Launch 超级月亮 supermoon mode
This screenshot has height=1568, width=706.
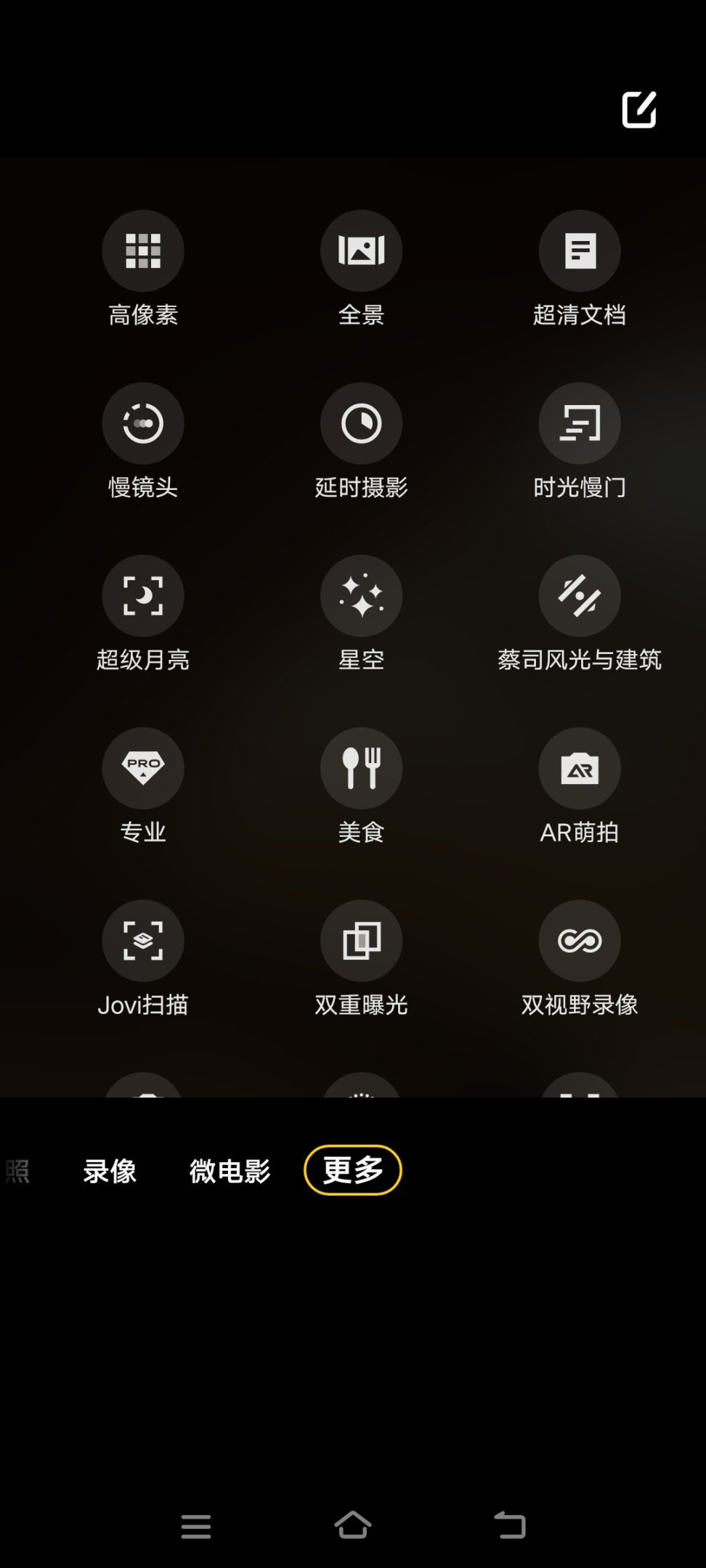pyautogui.click(x=143, y=596)
